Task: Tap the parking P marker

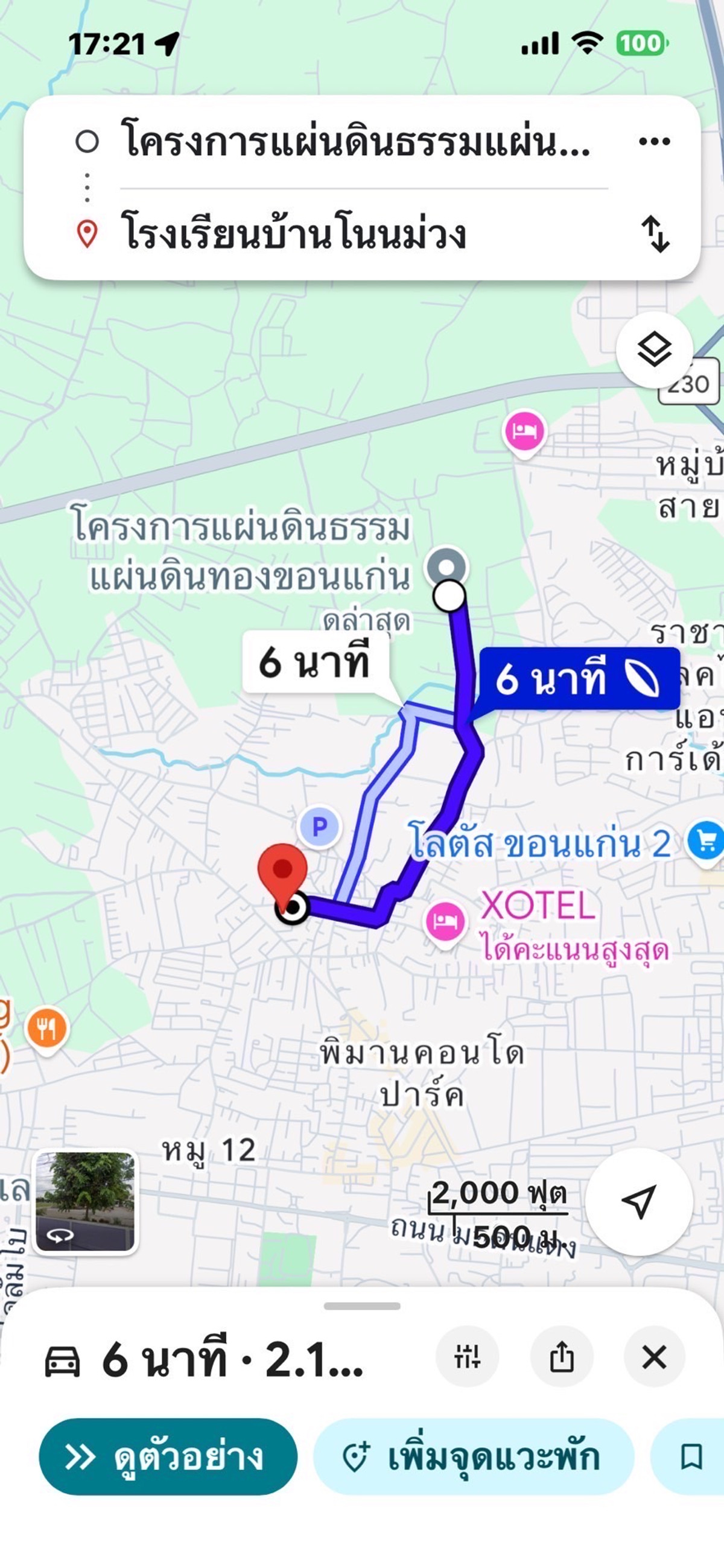Action: coord(320,827)
